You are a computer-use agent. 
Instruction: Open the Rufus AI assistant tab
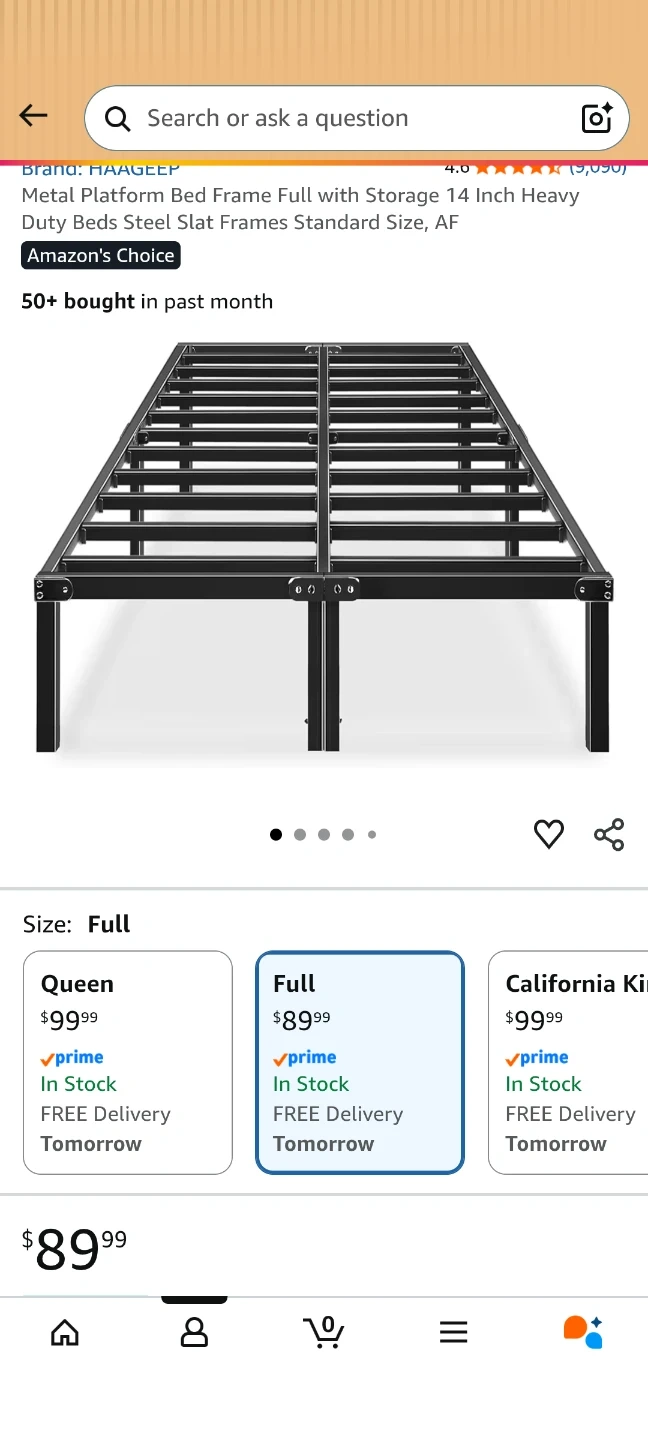tap(583, 1332)
